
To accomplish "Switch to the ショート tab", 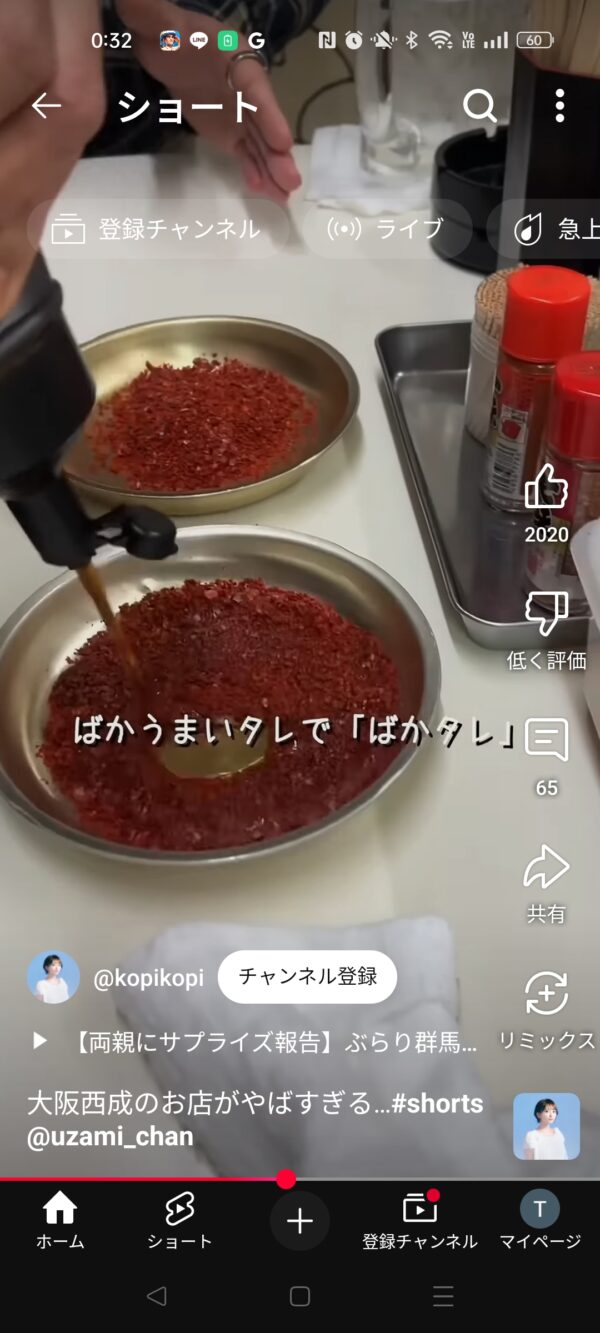I will coord(180,1221).
